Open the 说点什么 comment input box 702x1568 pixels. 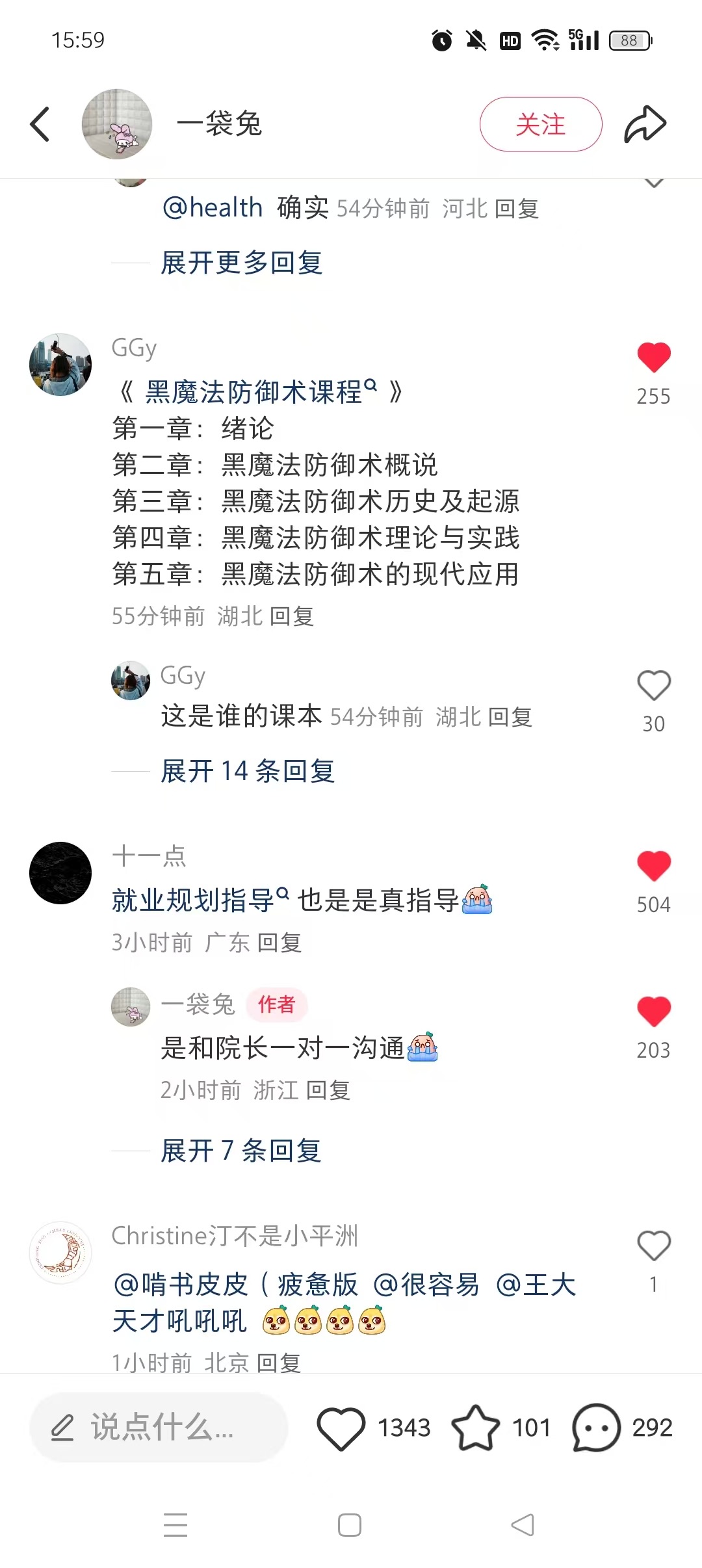click(159, 1428)
